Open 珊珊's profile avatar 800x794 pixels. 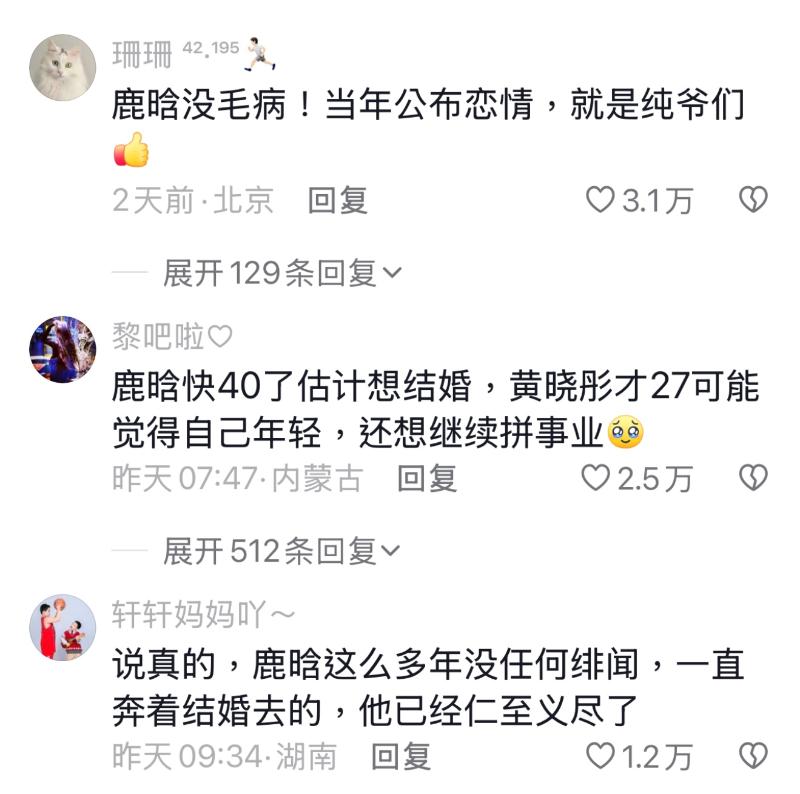tap(64, 68)
